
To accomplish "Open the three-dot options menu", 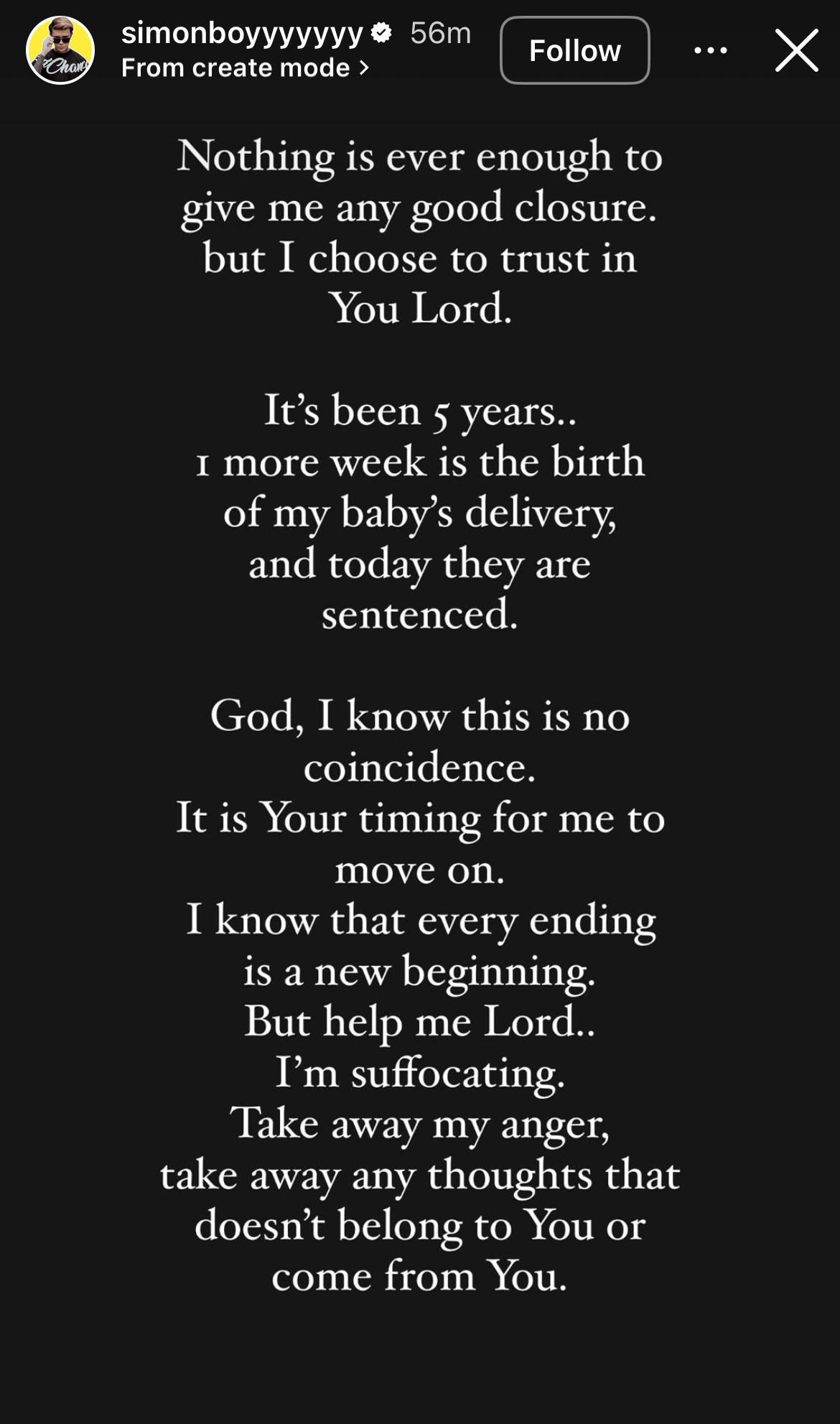I will pos(711,50).
